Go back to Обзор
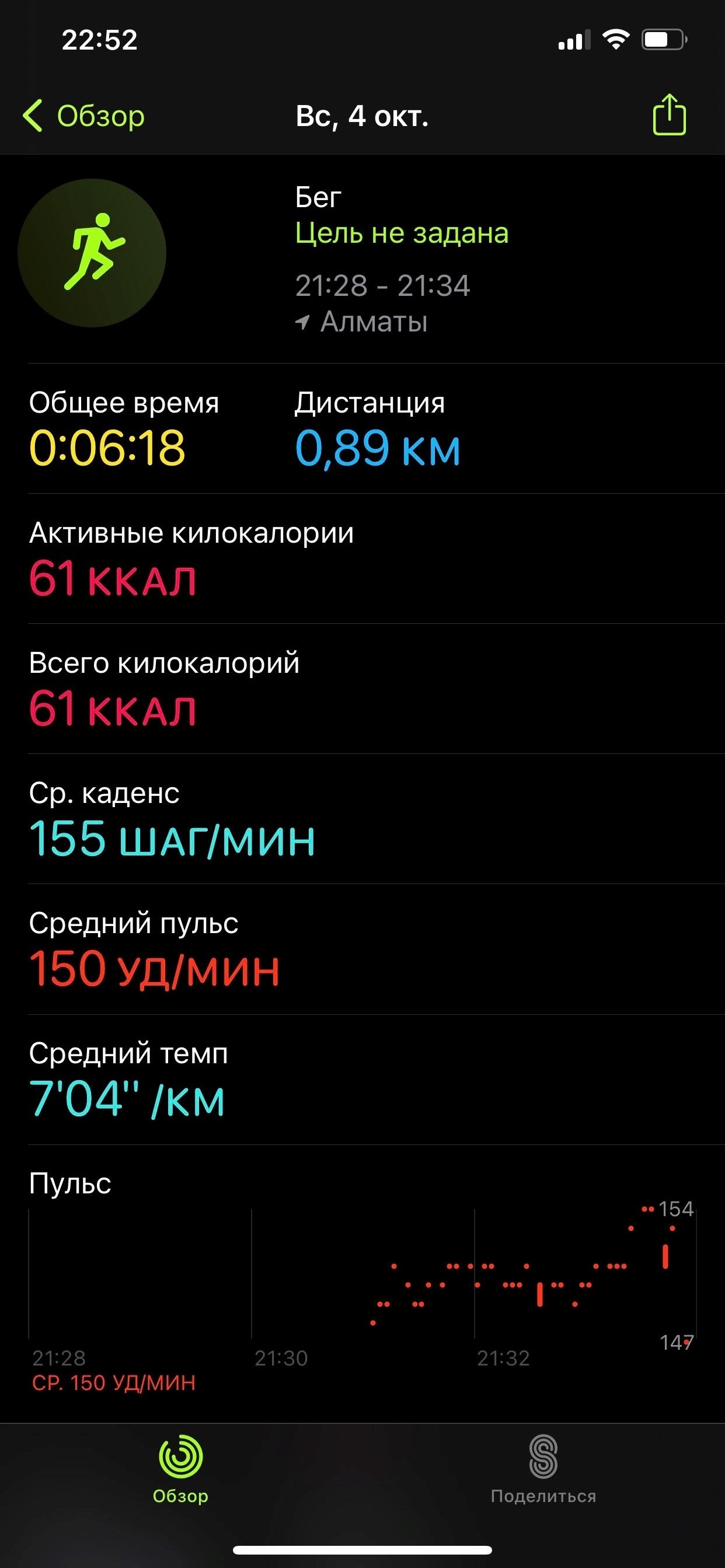 click(x=84, y=116)
